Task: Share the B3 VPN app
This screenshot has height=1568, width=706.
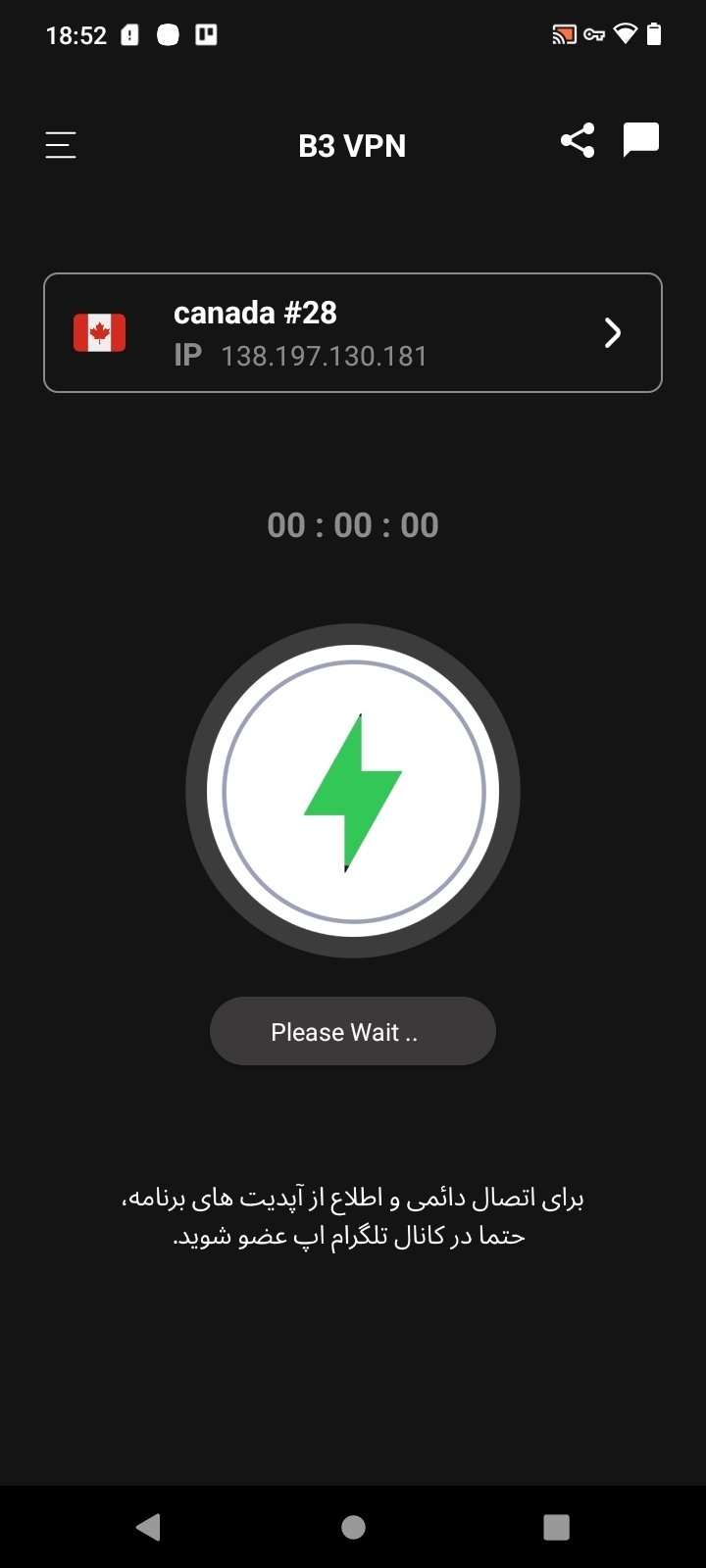Action: pyautogui.click(x=578, y=141)
